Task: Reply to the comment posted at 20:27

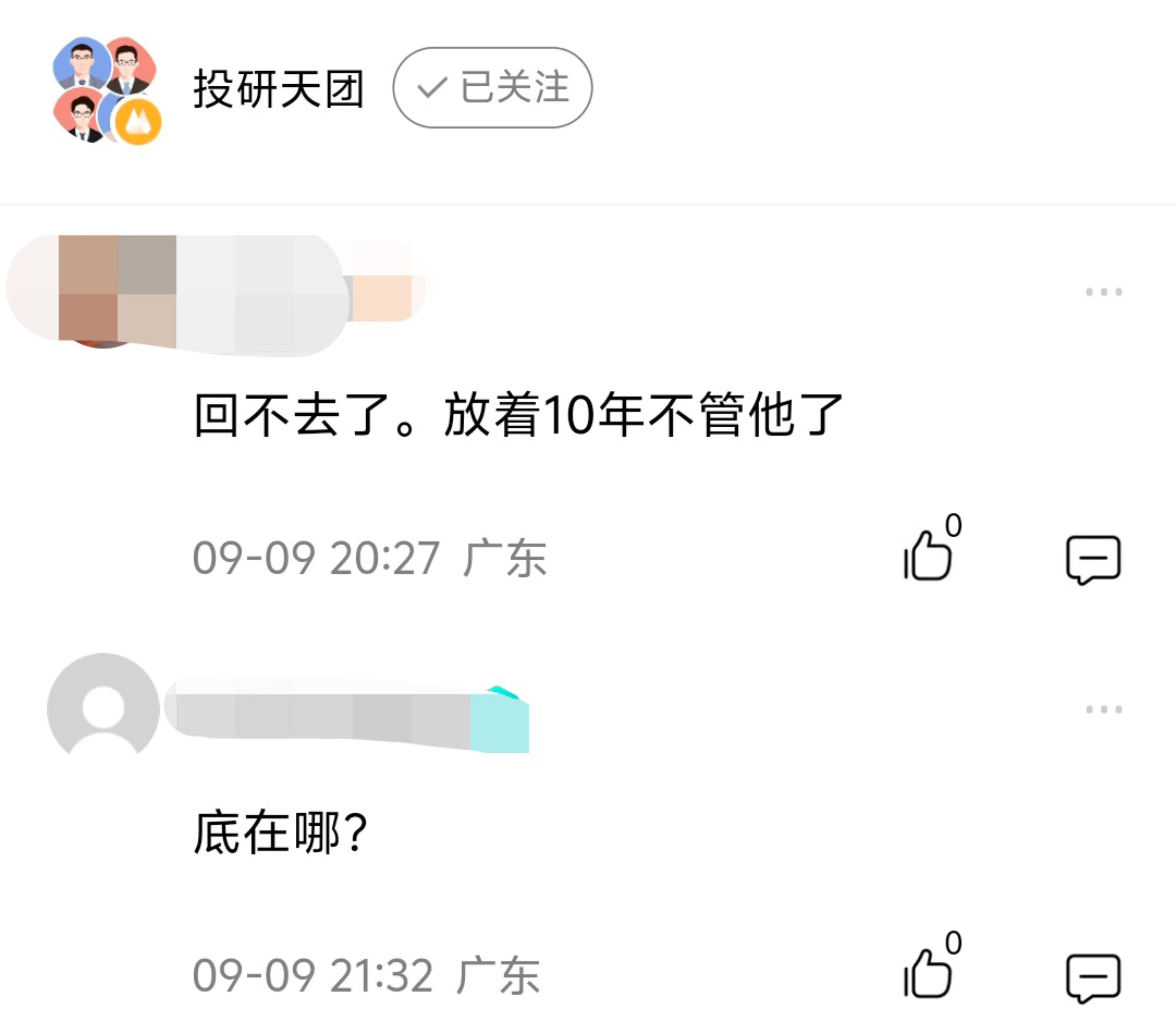Action: coord(1092,559)
